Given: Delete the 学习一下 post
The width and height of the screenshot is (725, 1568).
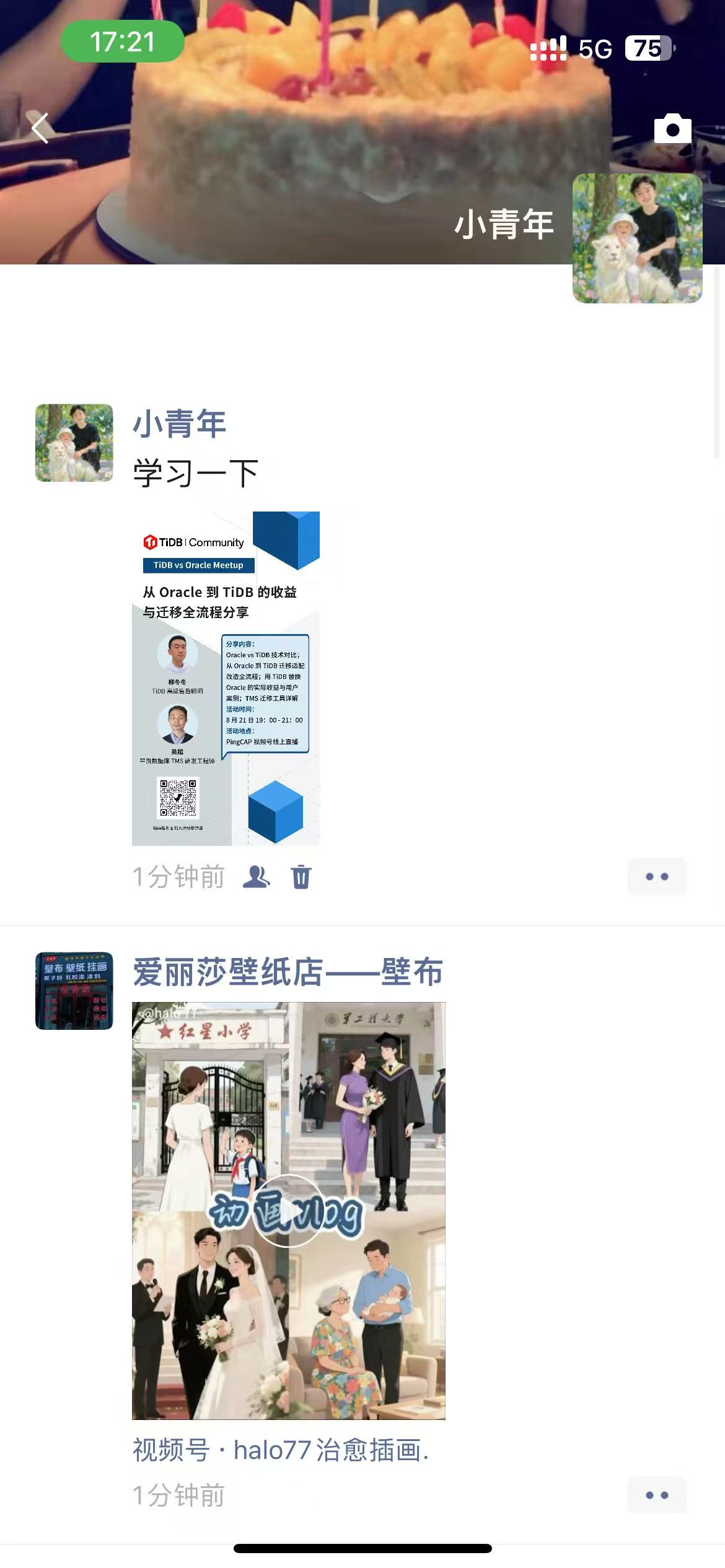Looking at the screenshot, I should (x=301, y=877).
